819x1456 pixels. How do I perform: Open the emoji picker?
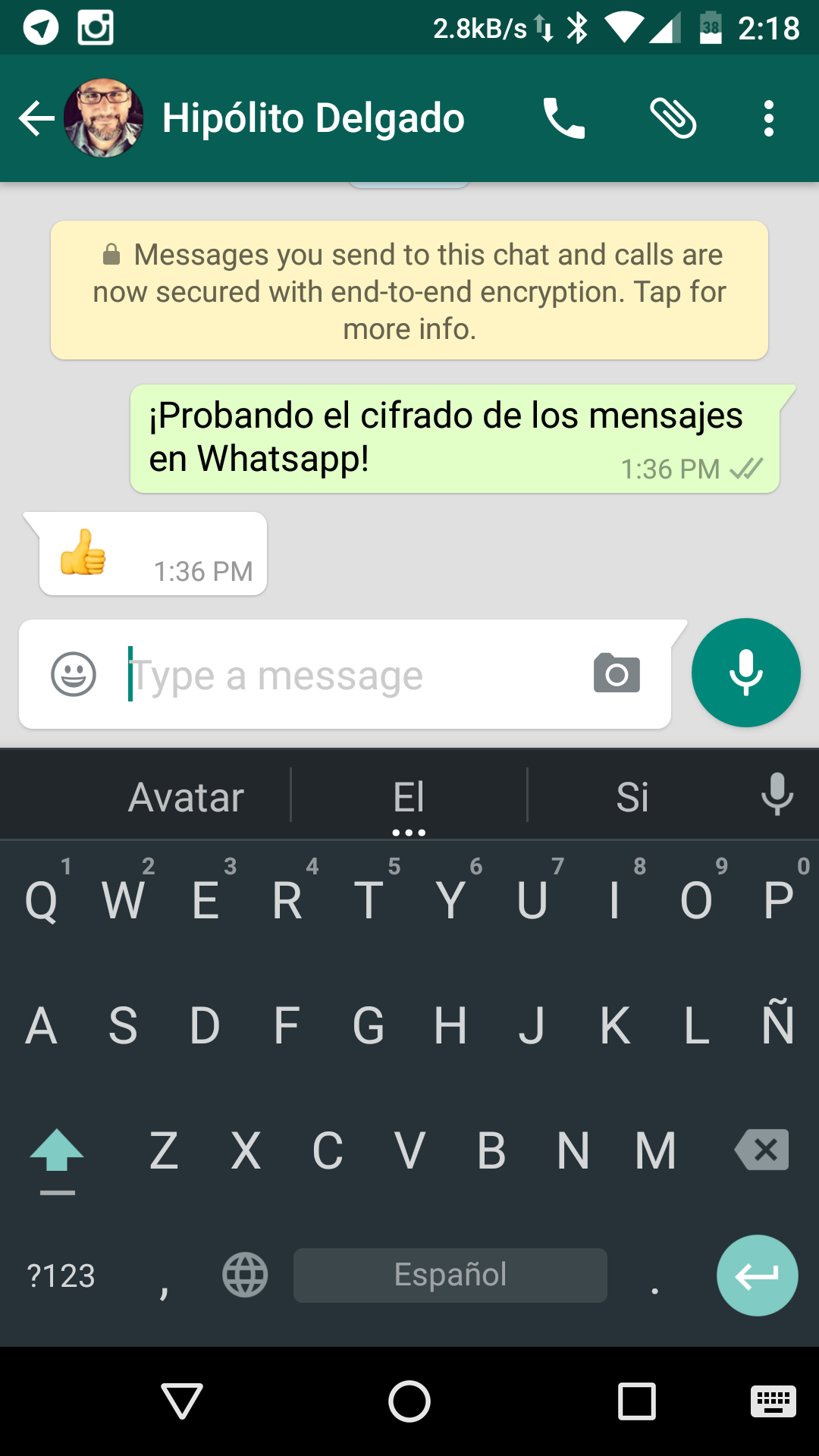(x=74, y=674)
